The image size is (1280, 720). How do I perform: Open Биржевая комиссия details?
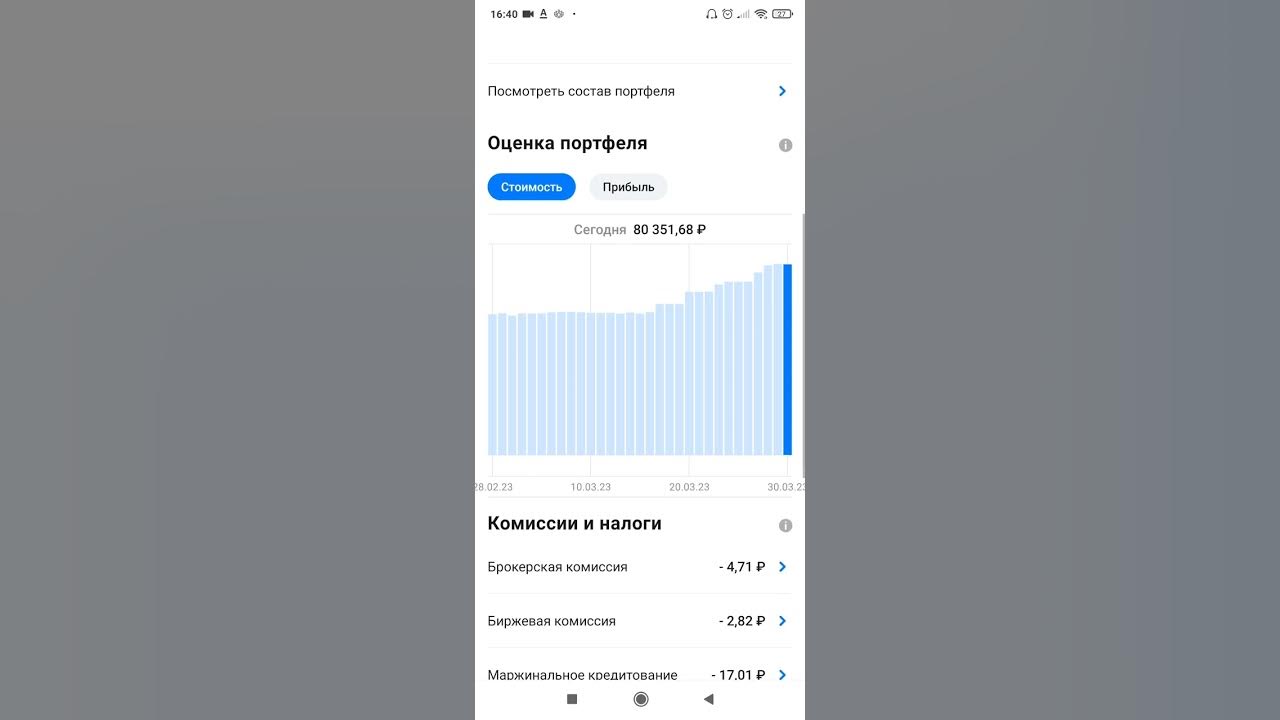click(x=638, y=621)
